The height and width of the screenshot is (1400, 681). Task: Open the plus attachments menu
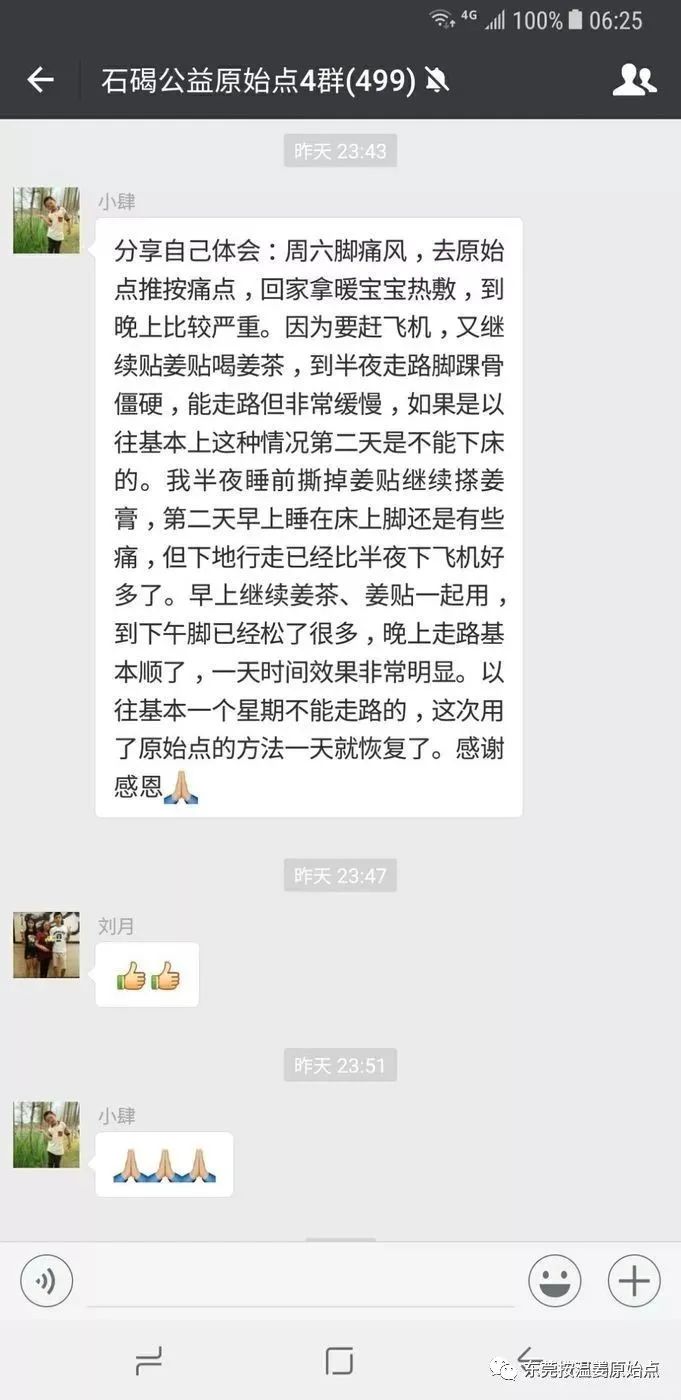(x=634, y=1281)
